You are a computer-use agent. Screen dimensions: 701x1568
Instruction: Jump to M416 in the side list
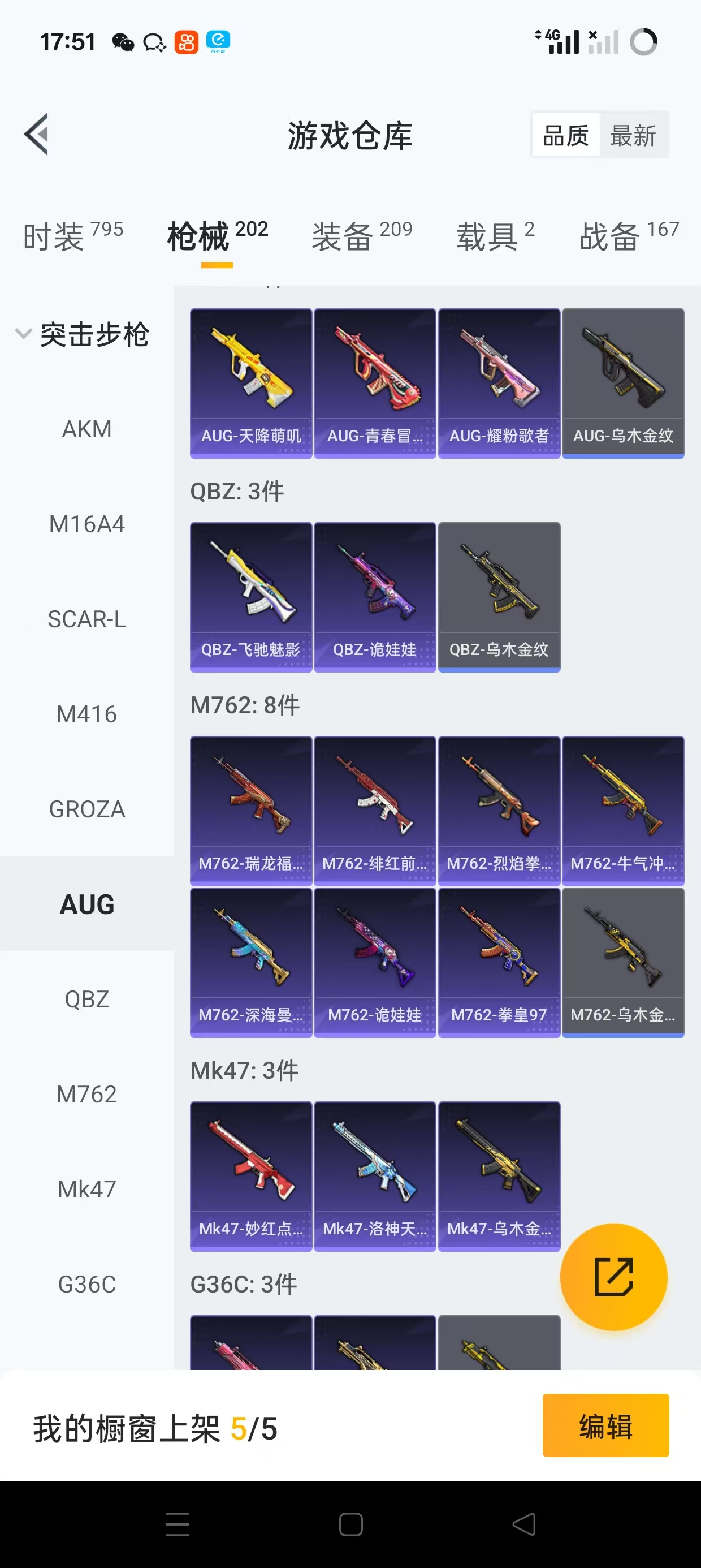[87, 714]
